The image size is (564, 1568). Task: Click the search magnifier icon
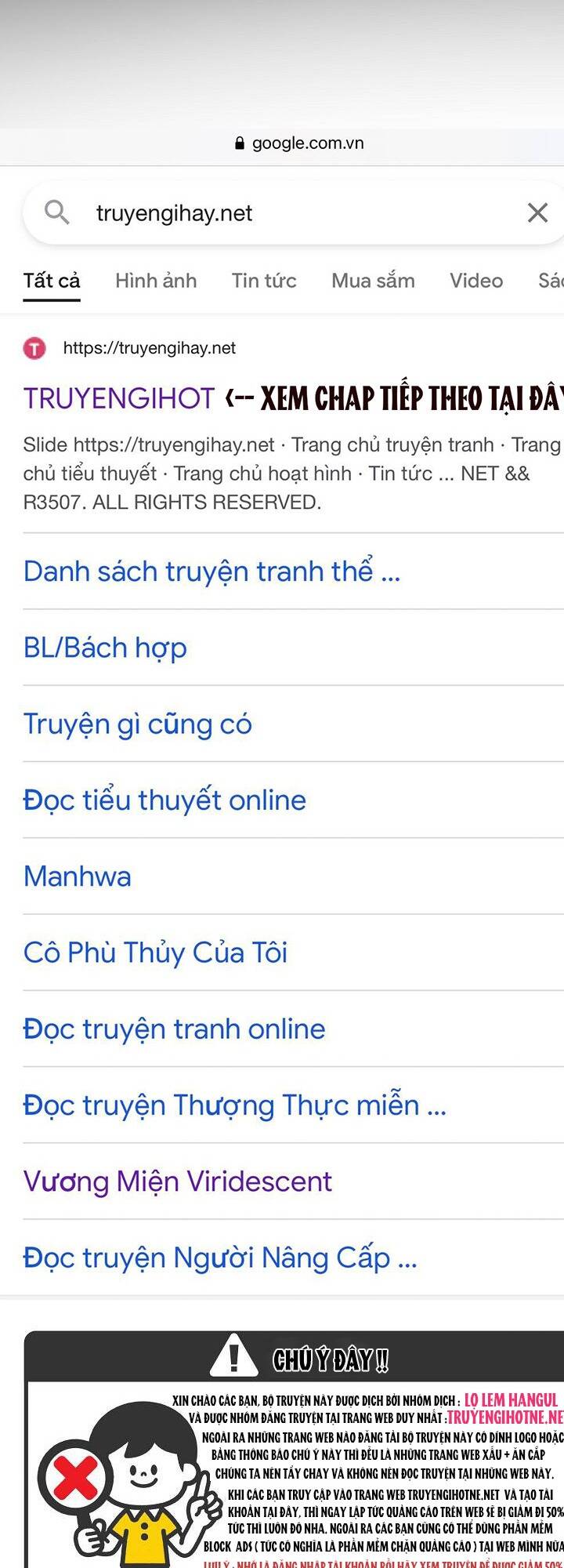[x=56, y=212]
